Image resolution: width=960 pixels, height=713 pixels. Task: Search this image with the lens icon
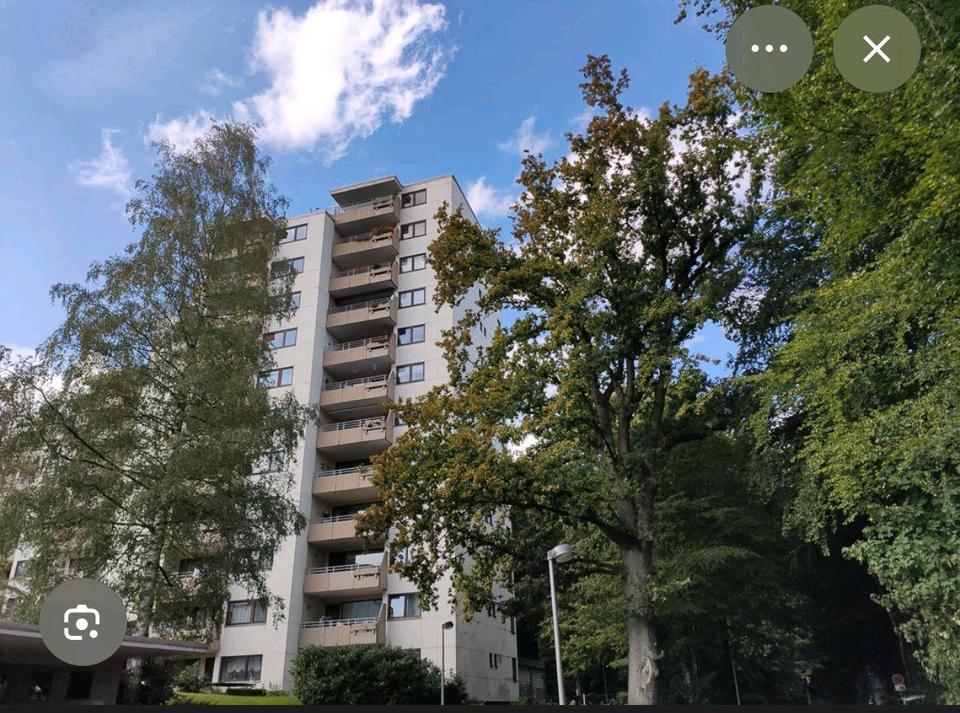pos(82,622)
